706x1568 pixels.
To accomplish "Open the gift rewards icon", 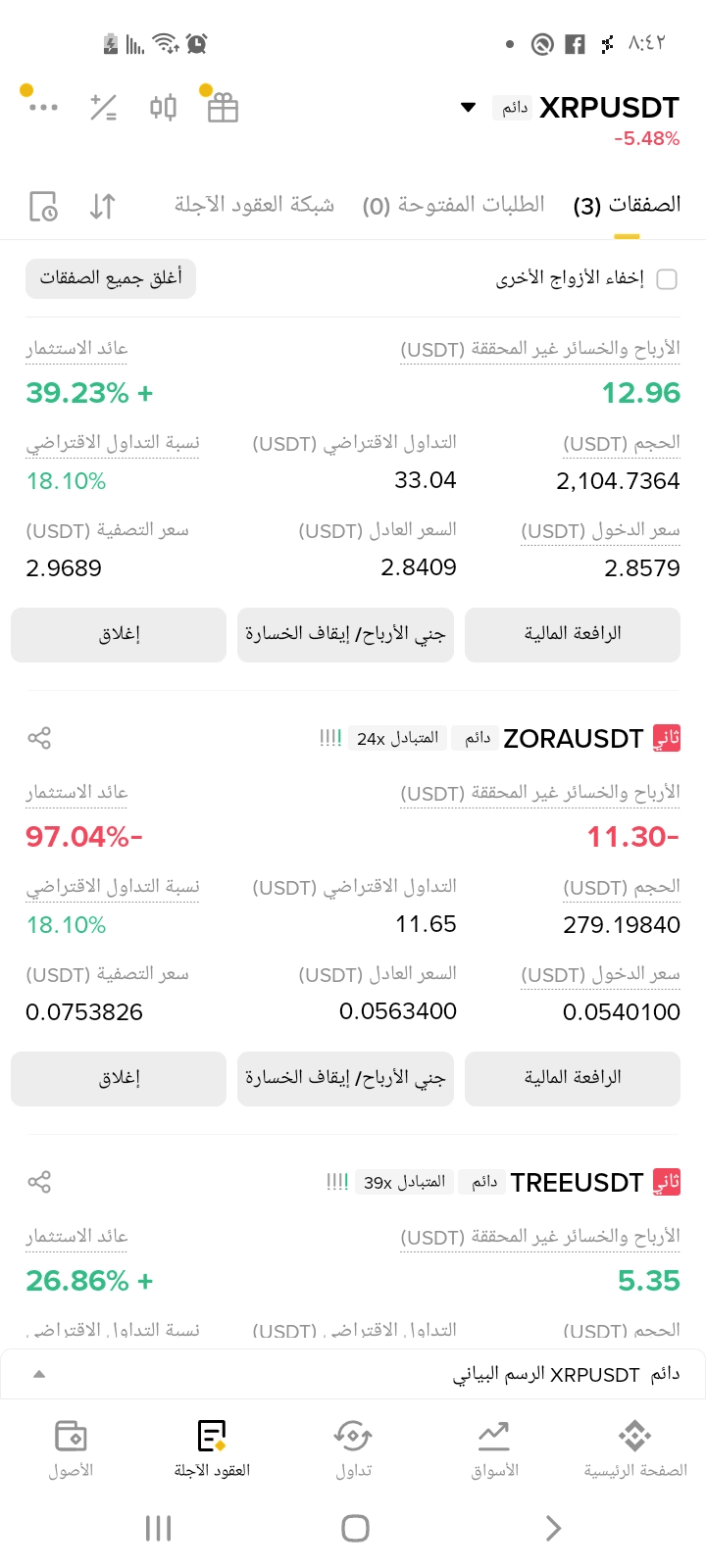I will tap(223, 107).
